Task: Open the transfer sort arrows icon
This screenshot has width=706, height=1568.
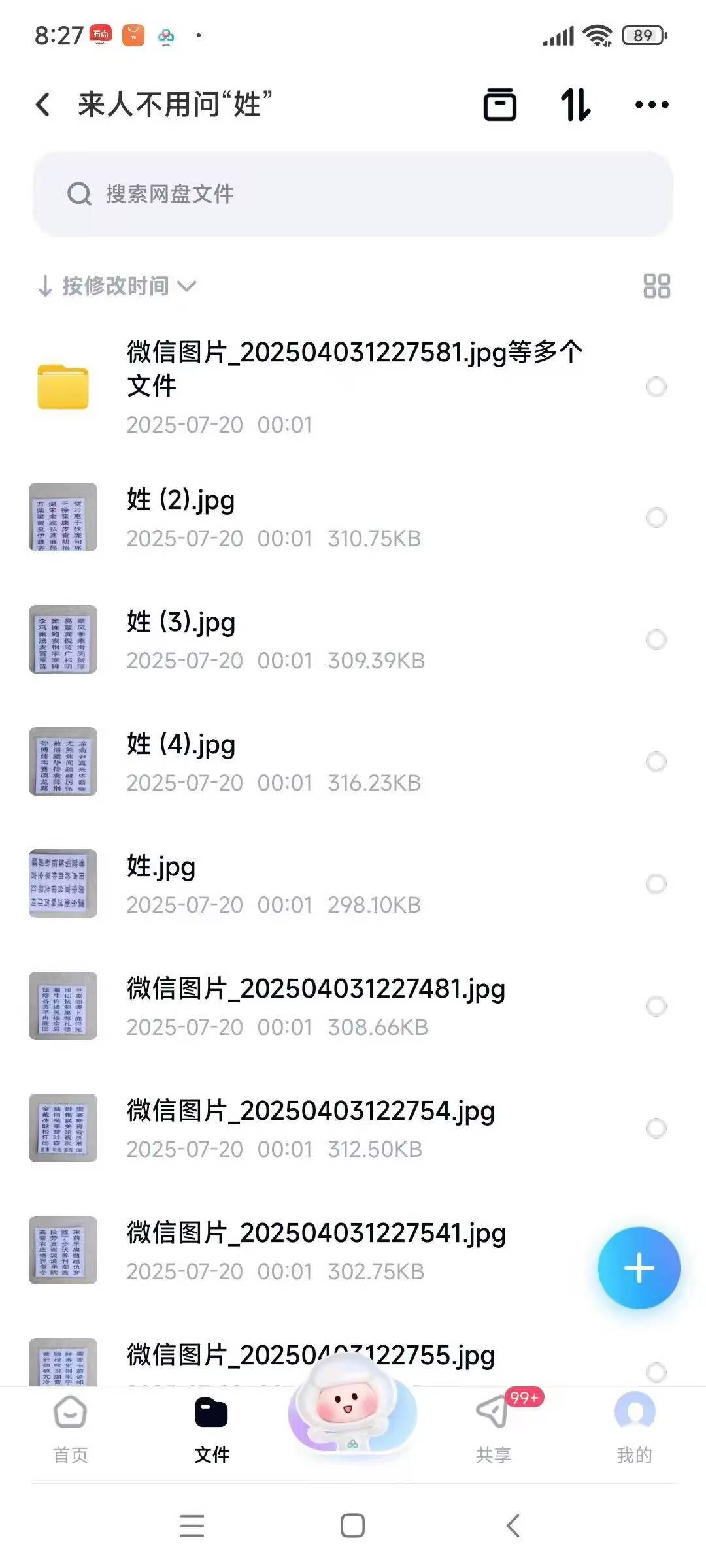Action: coord(576,105)
